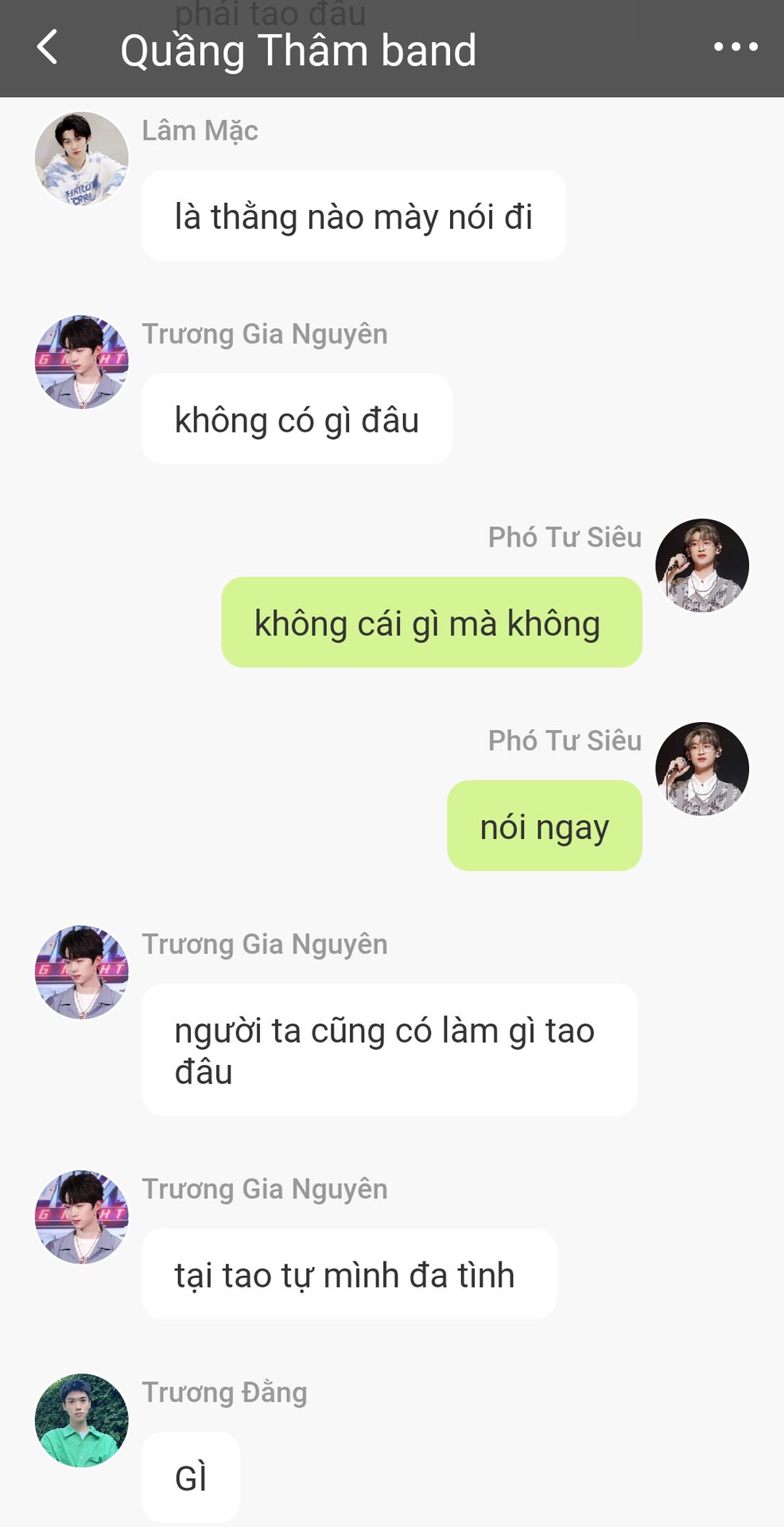Tap Trương Đằng's avatar picture
Viewport: 784px width, 1527px height.
pyautogui.click(x=82, y=1420)
